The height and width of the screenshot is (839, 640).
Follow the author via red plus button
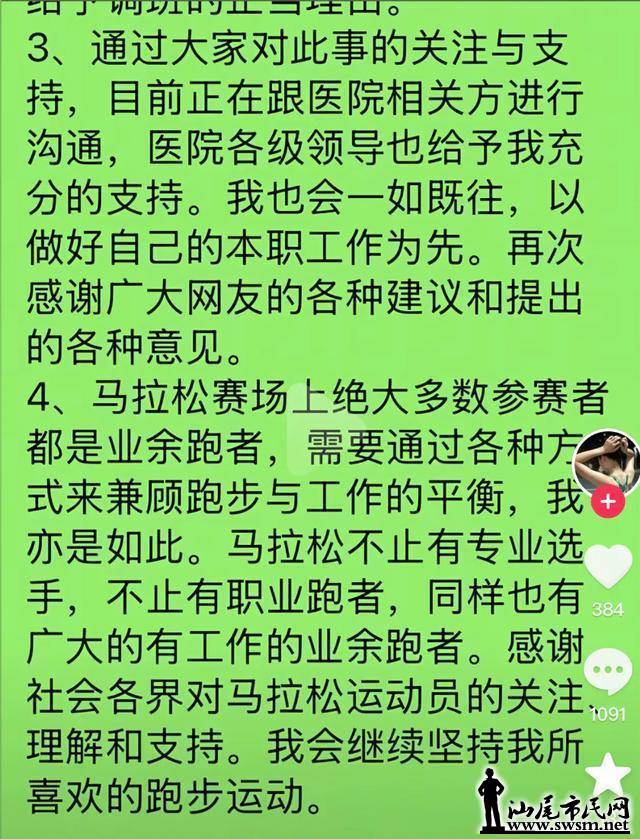pos(603,499)
